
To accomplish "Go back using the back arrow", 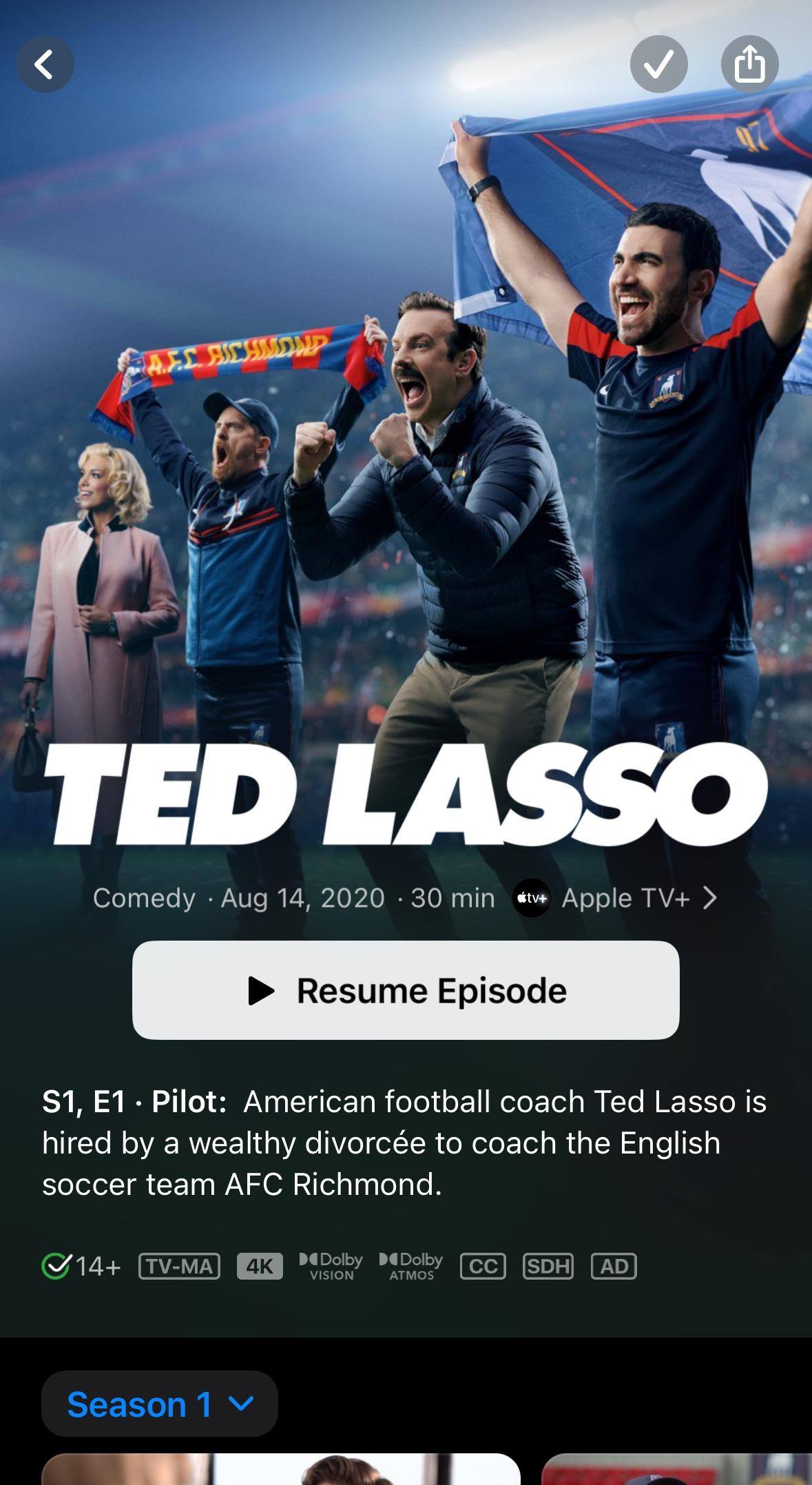I will (x=45, y=64).
